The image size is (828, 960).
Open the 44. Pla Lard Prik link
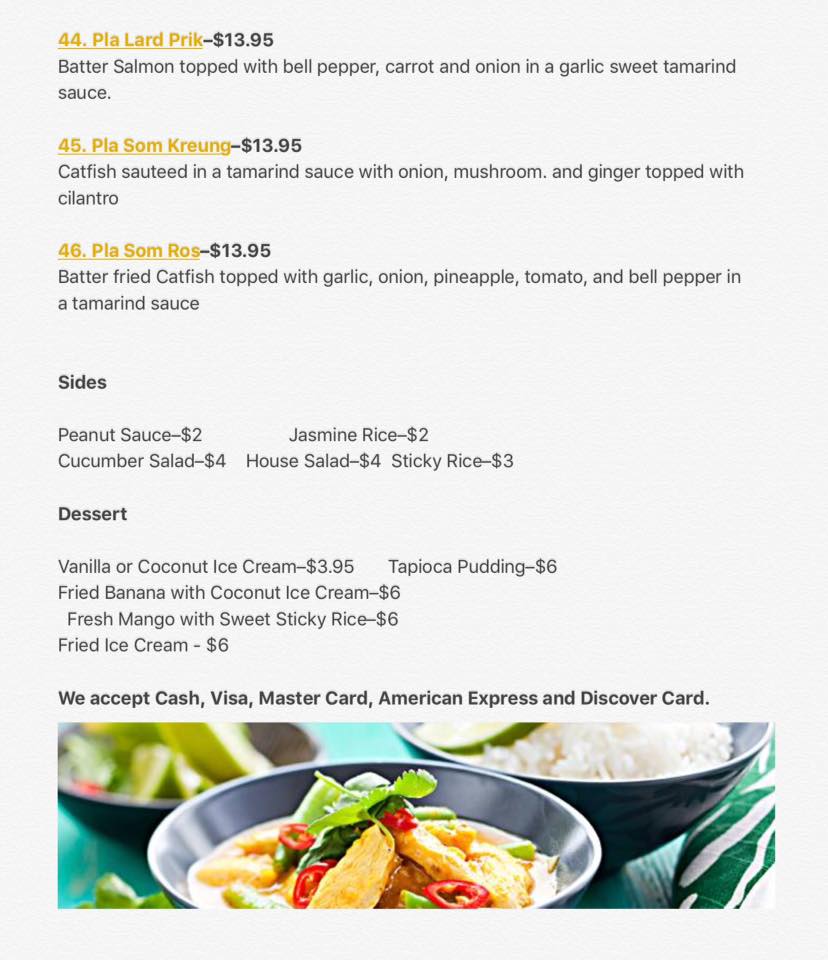click(130, 41)
